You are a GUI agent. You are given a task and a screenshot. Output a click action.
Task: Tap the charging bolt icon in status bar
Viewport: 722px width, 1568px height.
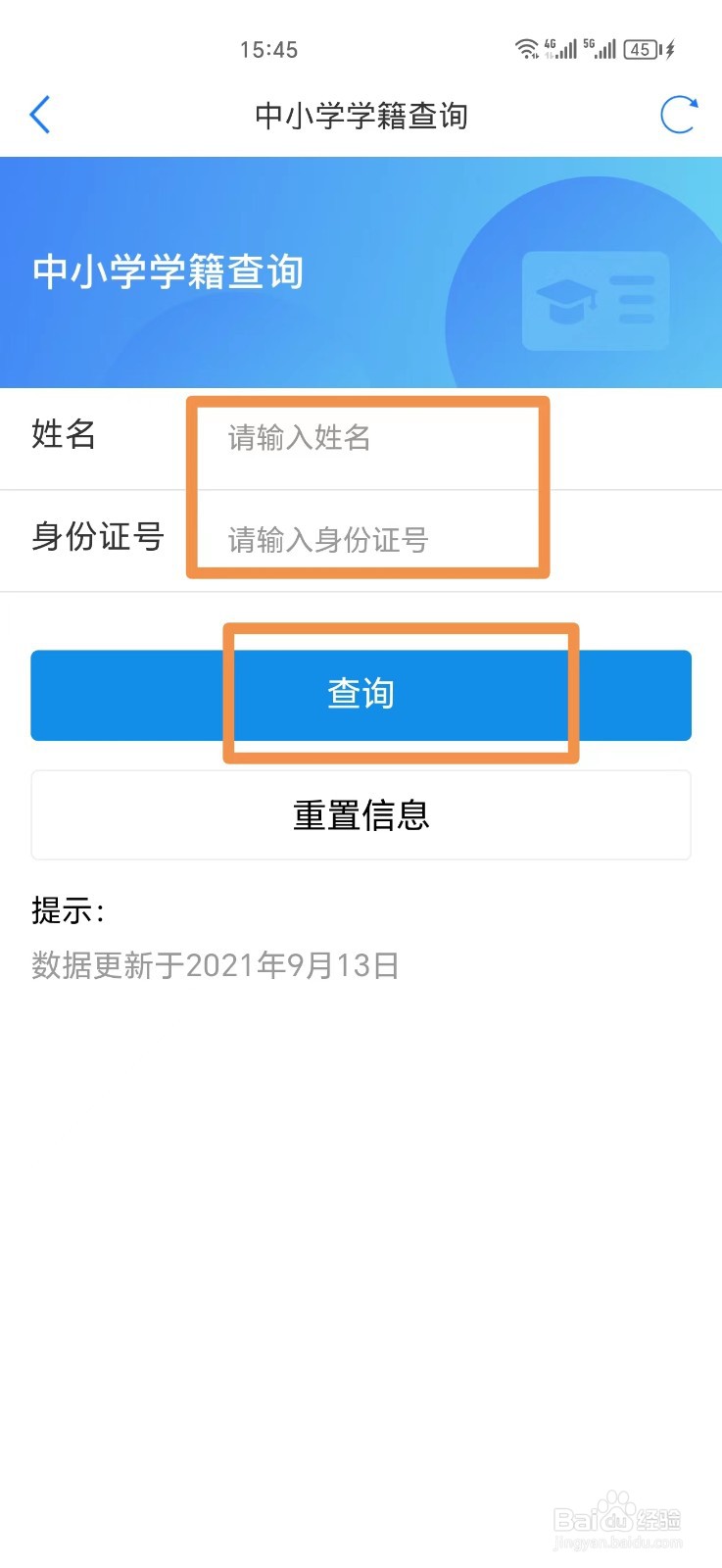tap(670, 49)
